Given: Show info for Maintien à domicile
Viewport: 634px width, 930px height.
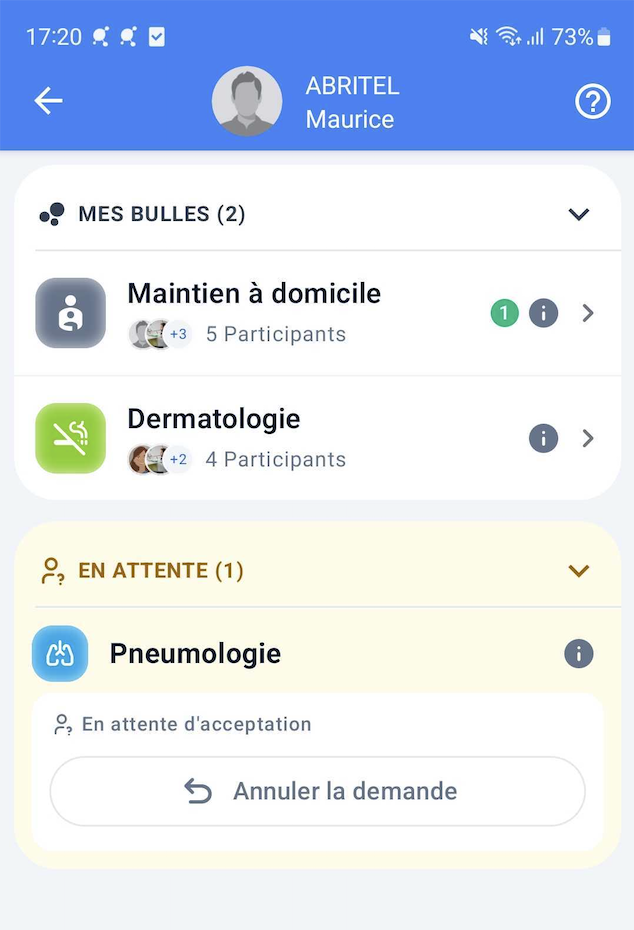Looking at the screenshot, I should [543, 313].
